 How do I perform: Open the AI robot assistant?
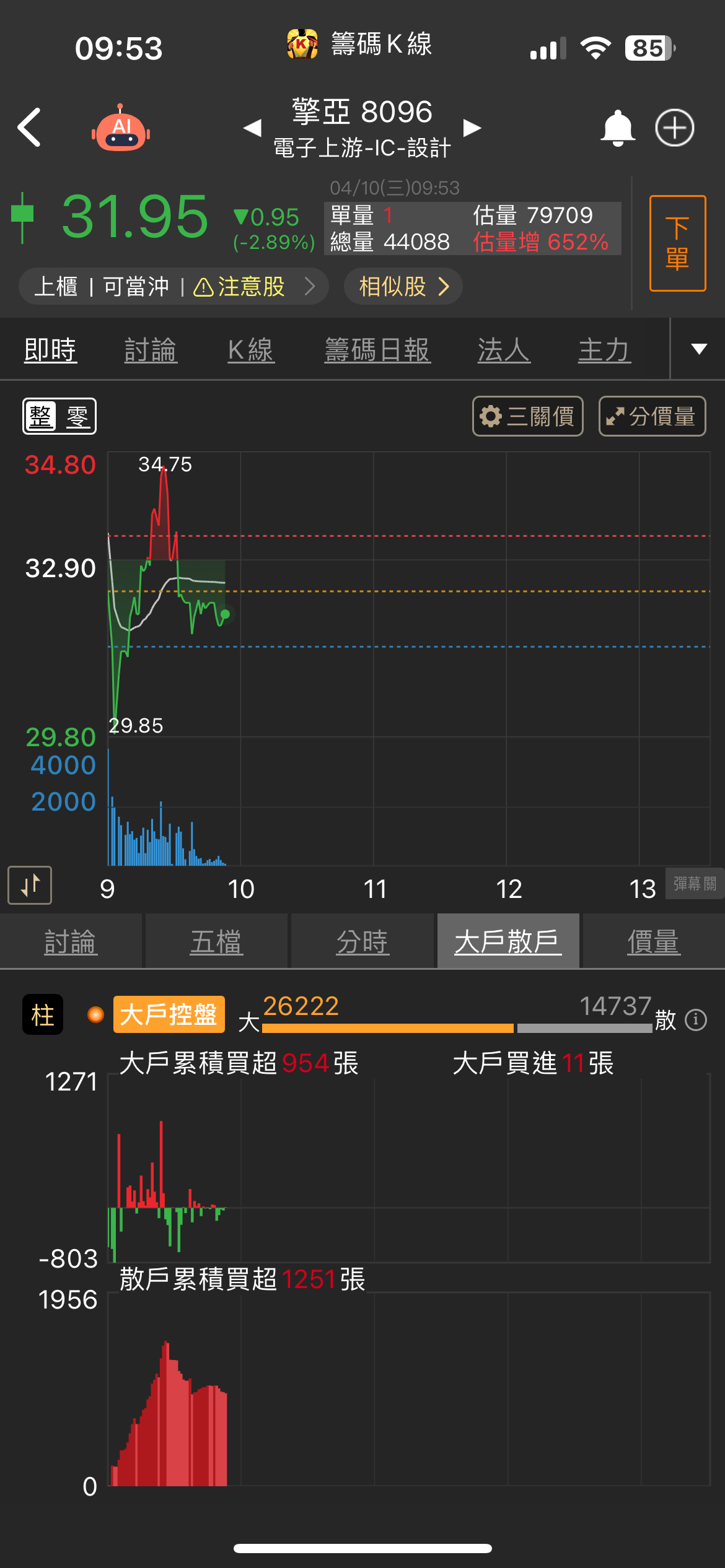(x=121, y=129)
